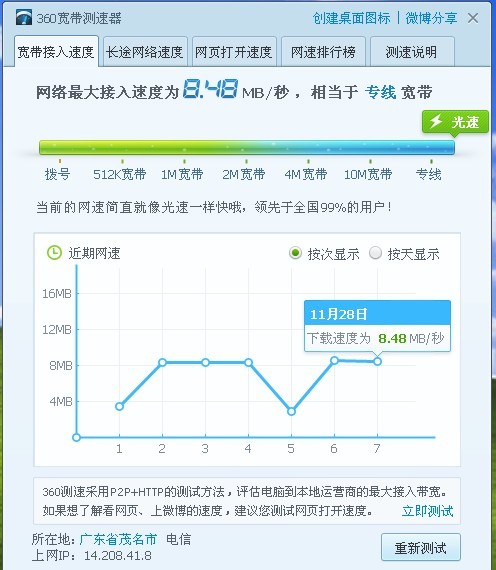Select chart data point number 5
496x570 pixels.
(291, 412)
